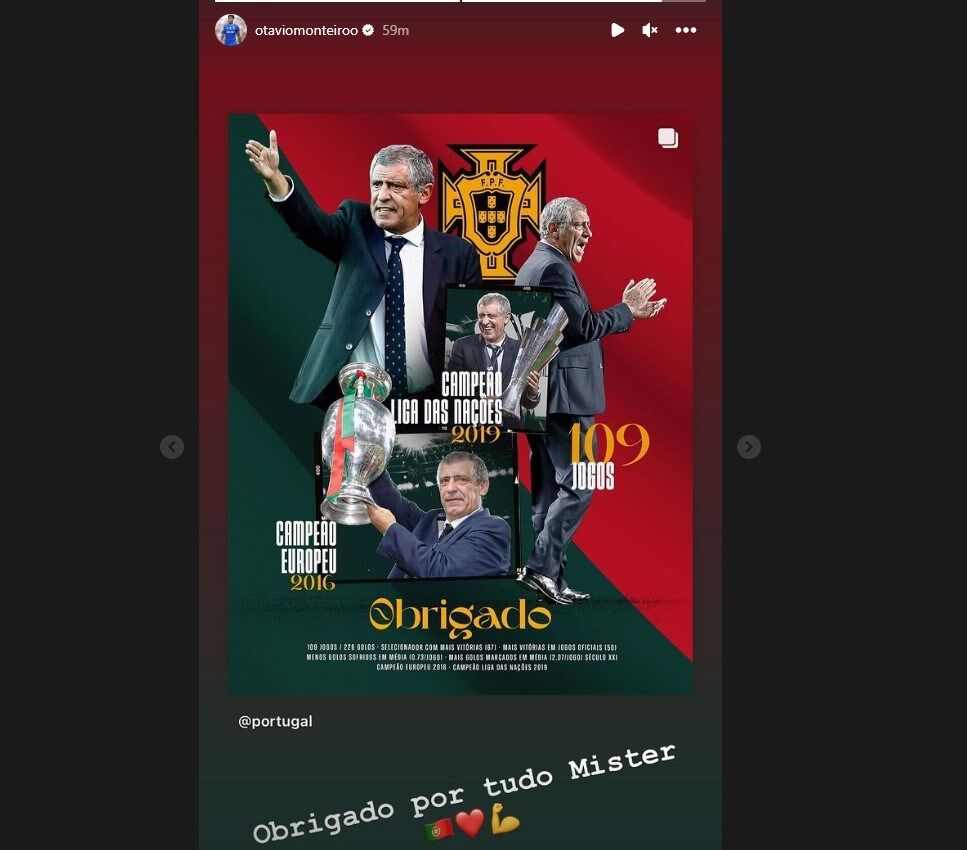The height and width of the screenshot is (850, 967).
Task: Unmute the story audio
Action: tap(649, 31)
